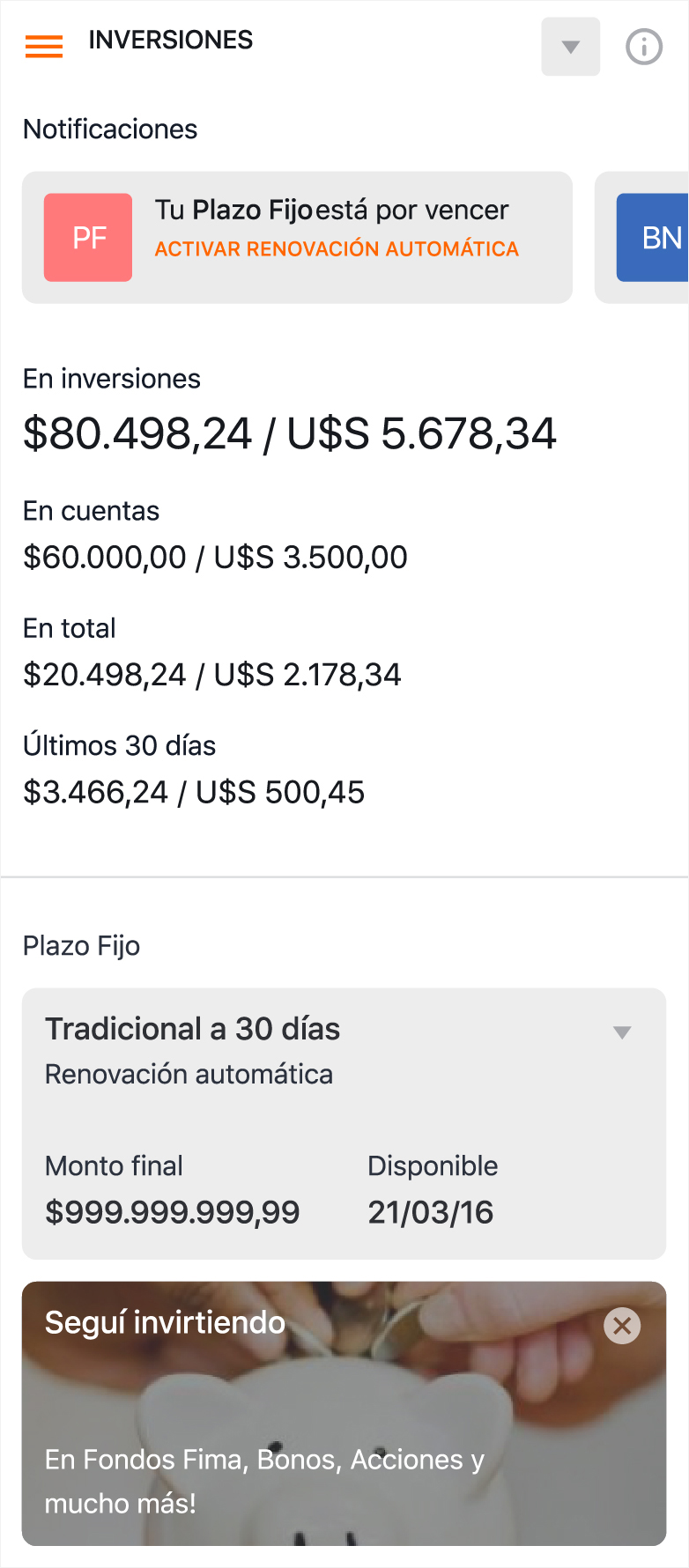This screenshot has height=1568, width=689.
Task: Collapse the Tradicional a 30 días chevron
Action: click(x=622, y=1031)
